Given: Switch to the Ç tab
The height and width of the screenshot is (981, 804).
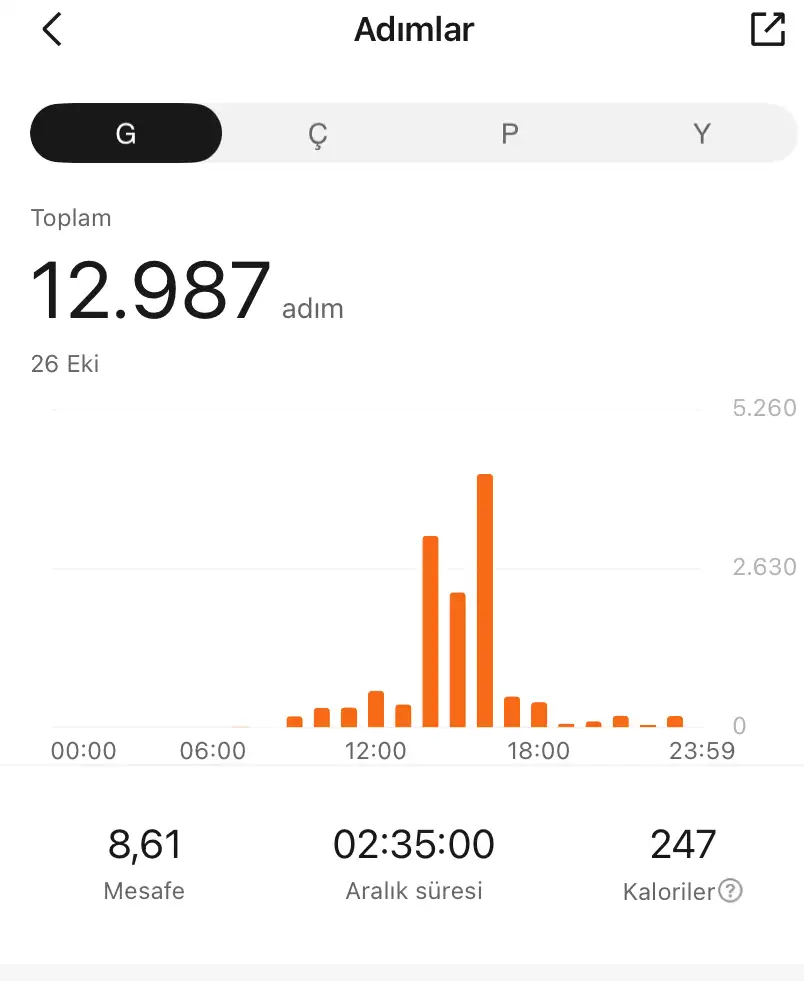Looking at the screenshot, I should coord(317,133).
